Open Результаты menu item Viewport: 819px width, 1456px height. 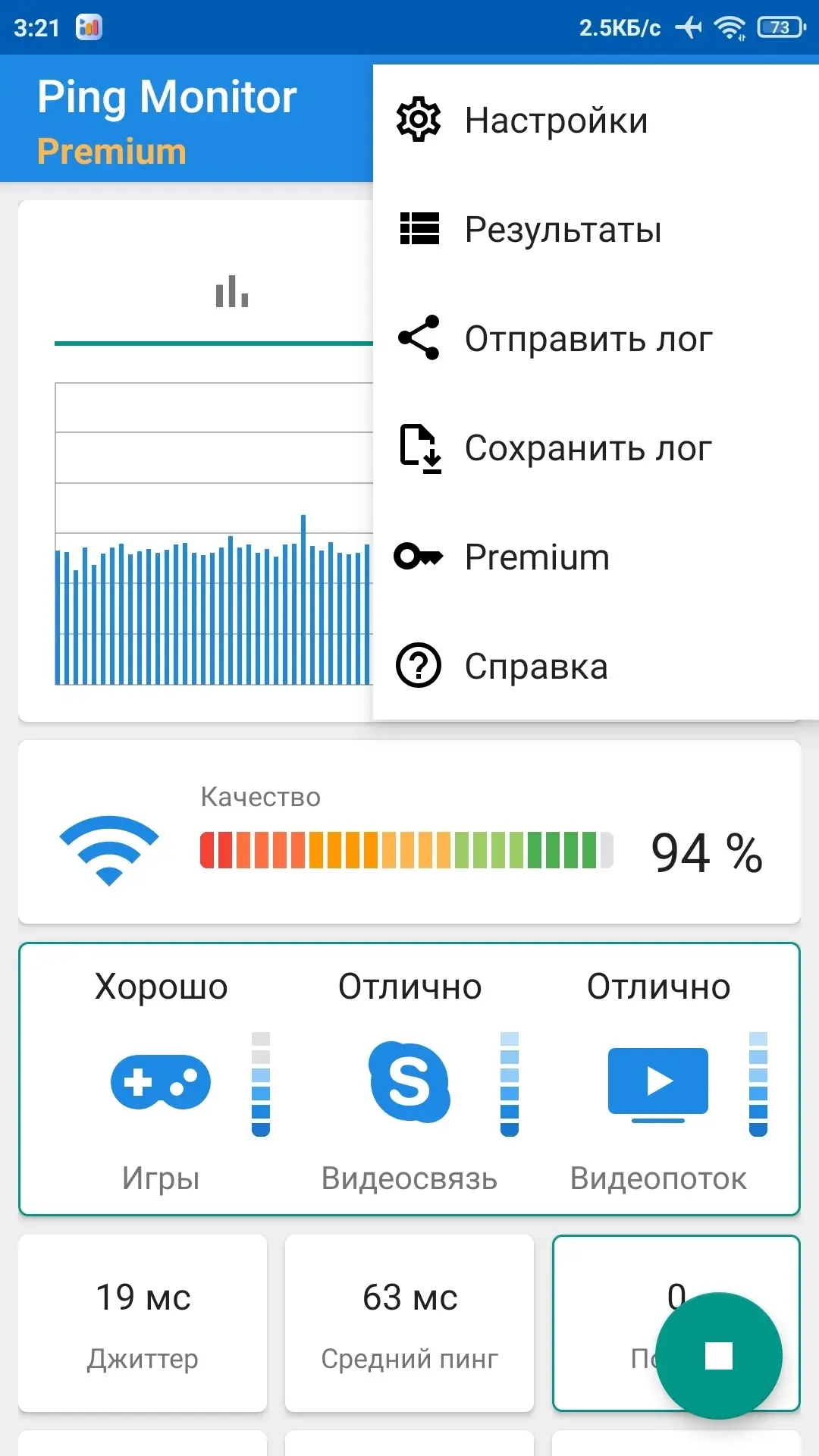(x=596, y=229)
